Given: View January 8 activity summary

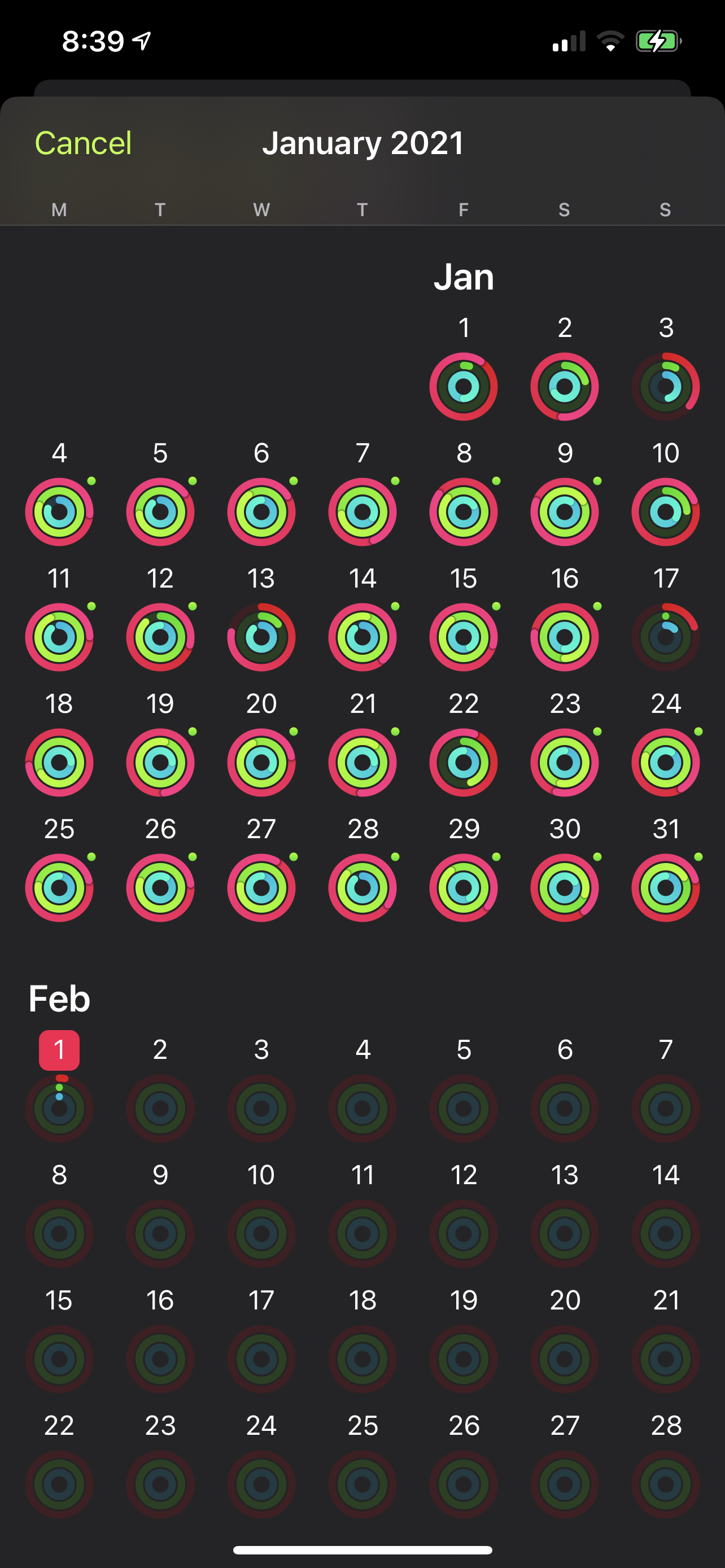Looking at the screenshot, I should click(463, 511).
